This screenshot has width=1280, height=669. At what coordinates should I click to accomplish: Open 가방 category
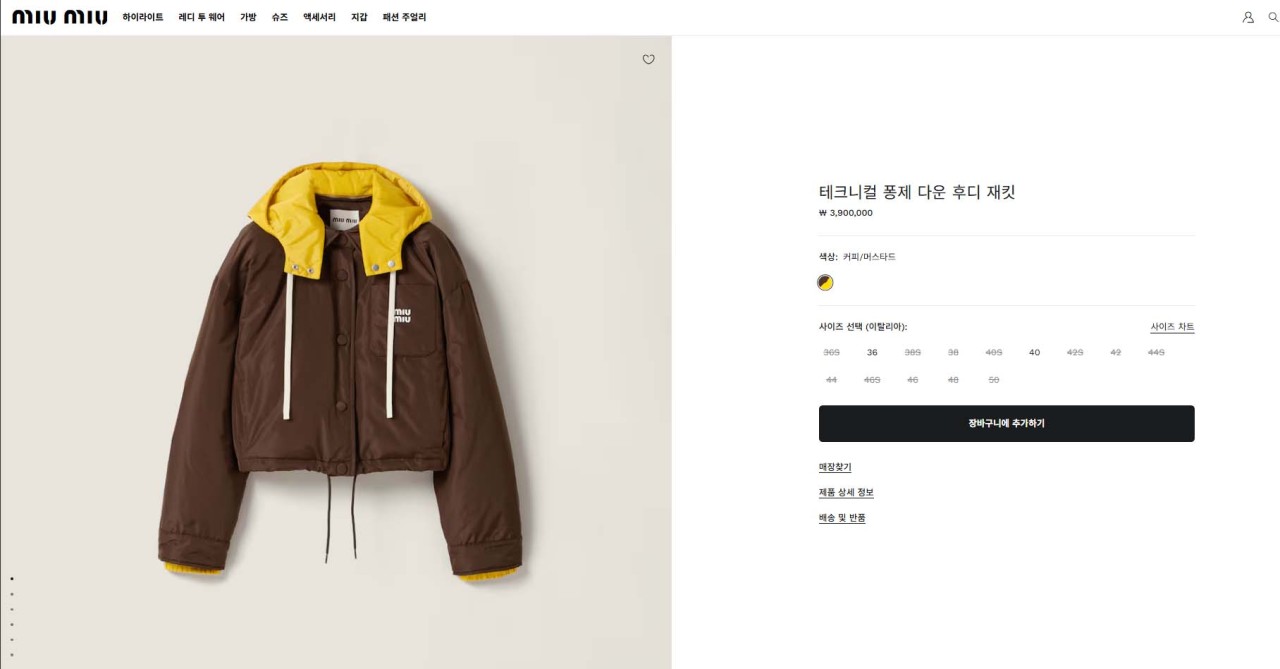(x=248, y=17)
